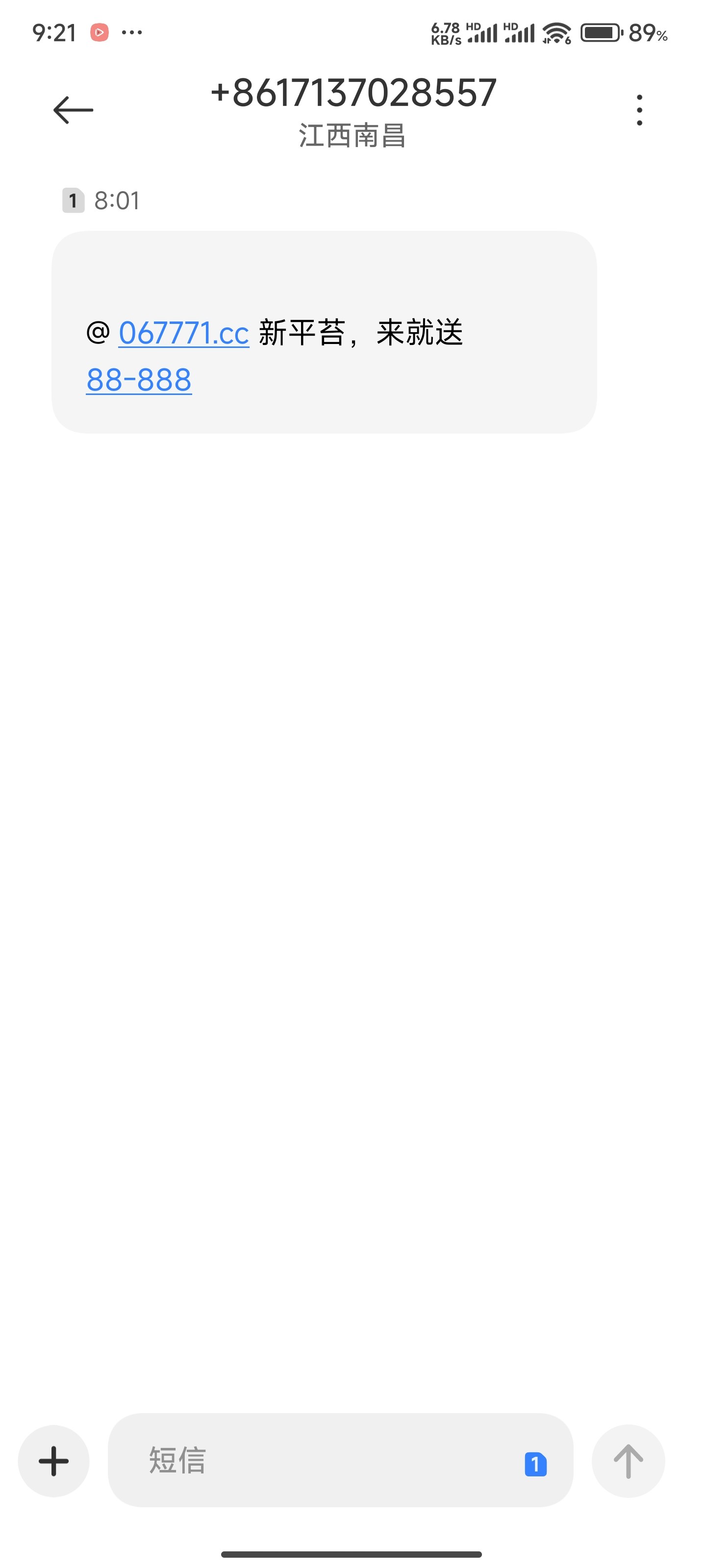Open the plus attachment button
This screenshot has height=1568, width=706.
53,1461
